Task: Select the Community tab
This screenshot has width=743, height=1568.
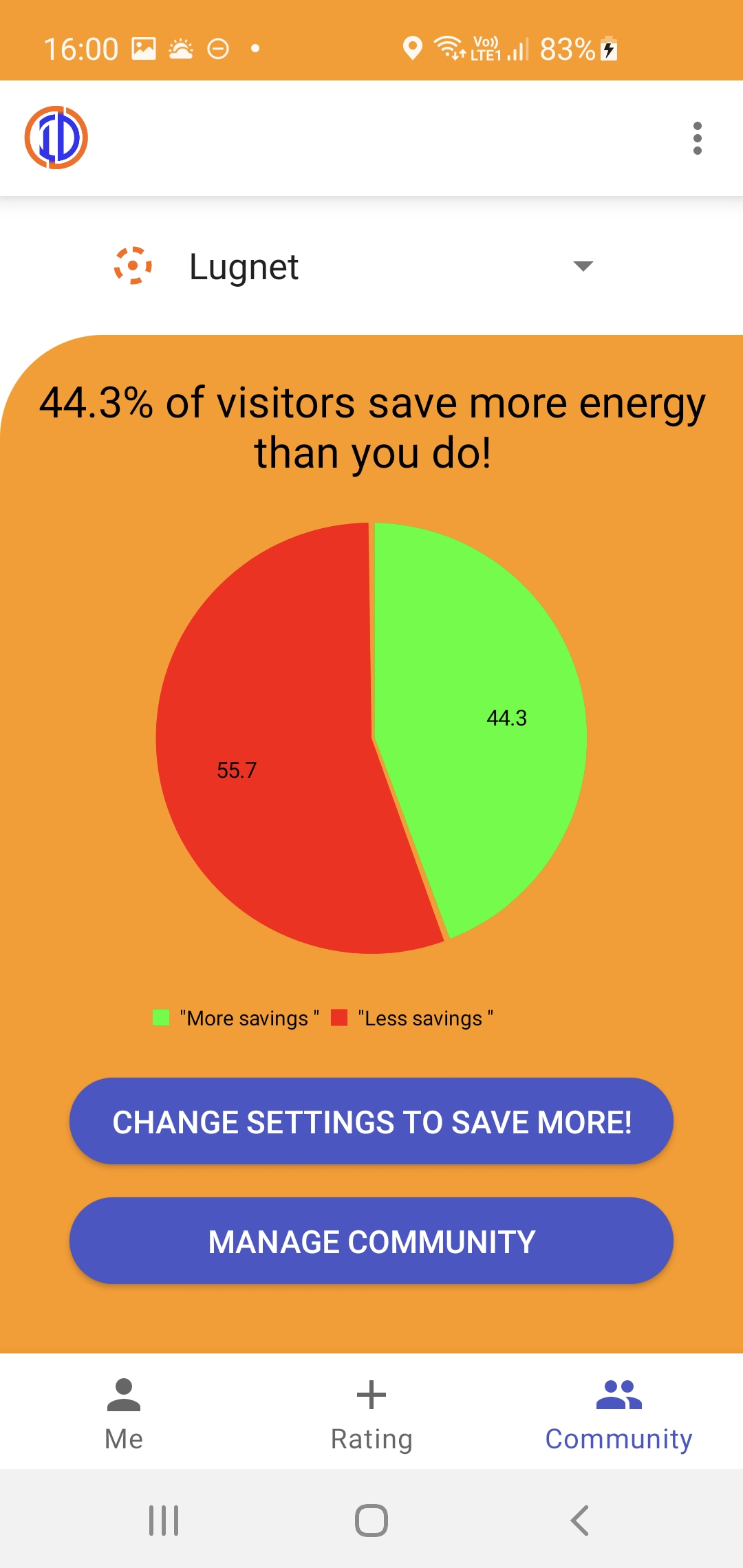Action: pos(618,1414)
